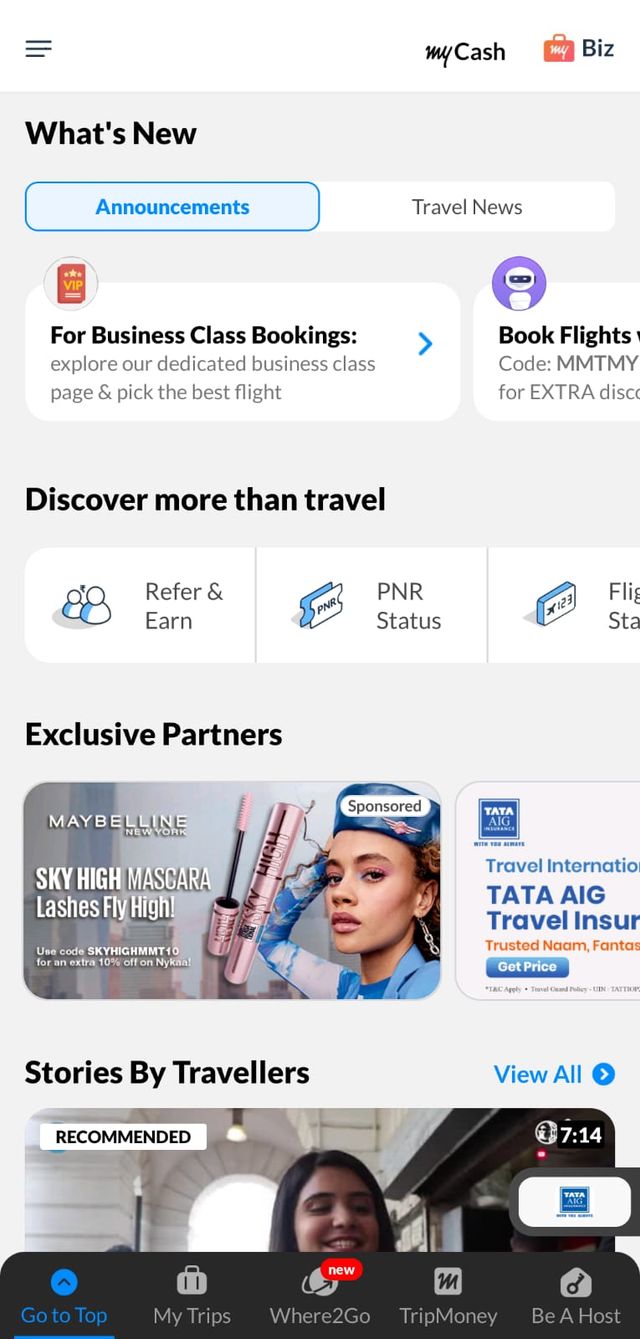Open the Book Flights announcement card
640x1339 pixels.
click(x=560, y=351)
